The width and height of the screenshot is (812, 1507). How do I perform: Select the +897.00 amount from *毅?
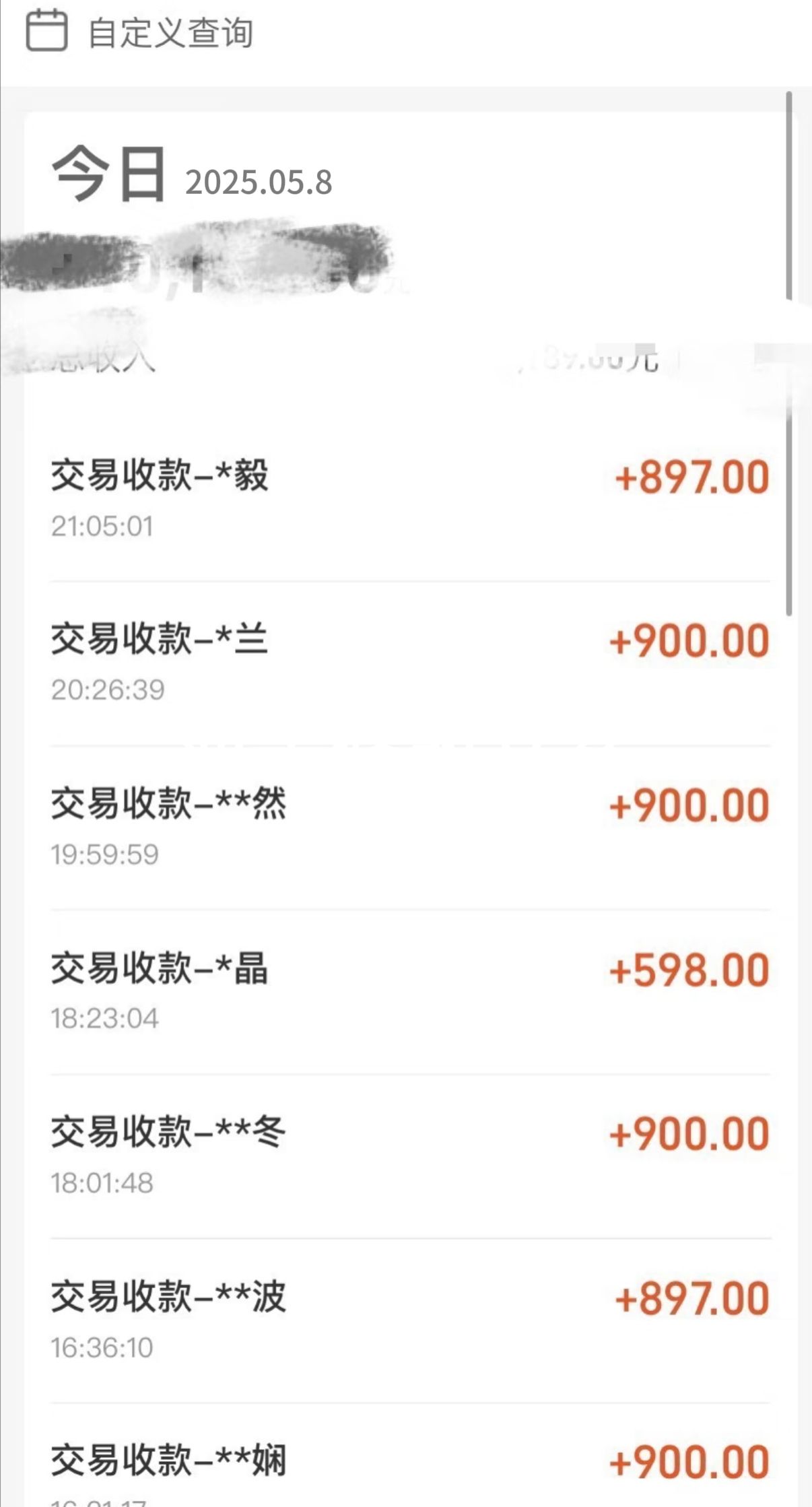pyautogui.click(x=693, y=479)
